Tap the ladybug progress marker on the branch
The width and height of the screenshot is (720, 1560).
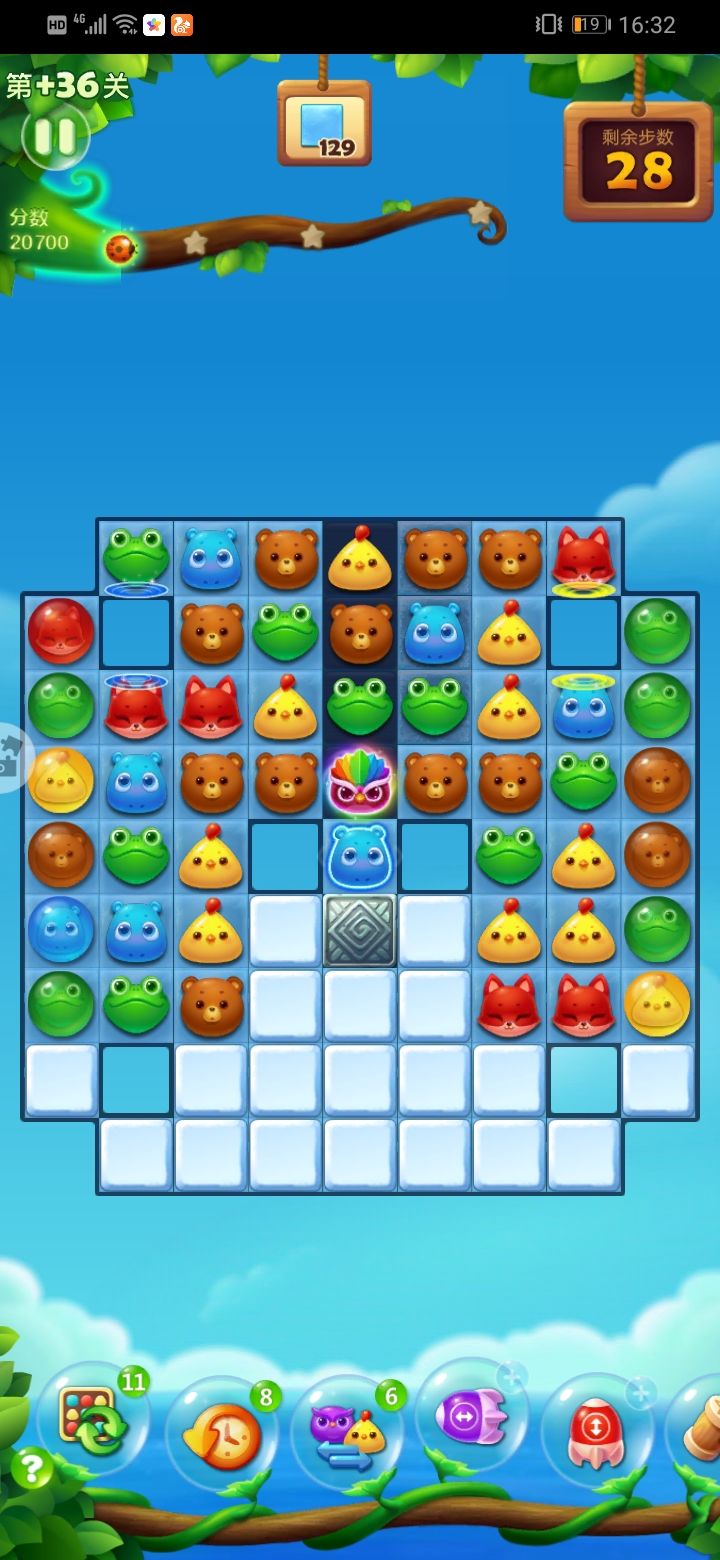(x=118, y=250)
